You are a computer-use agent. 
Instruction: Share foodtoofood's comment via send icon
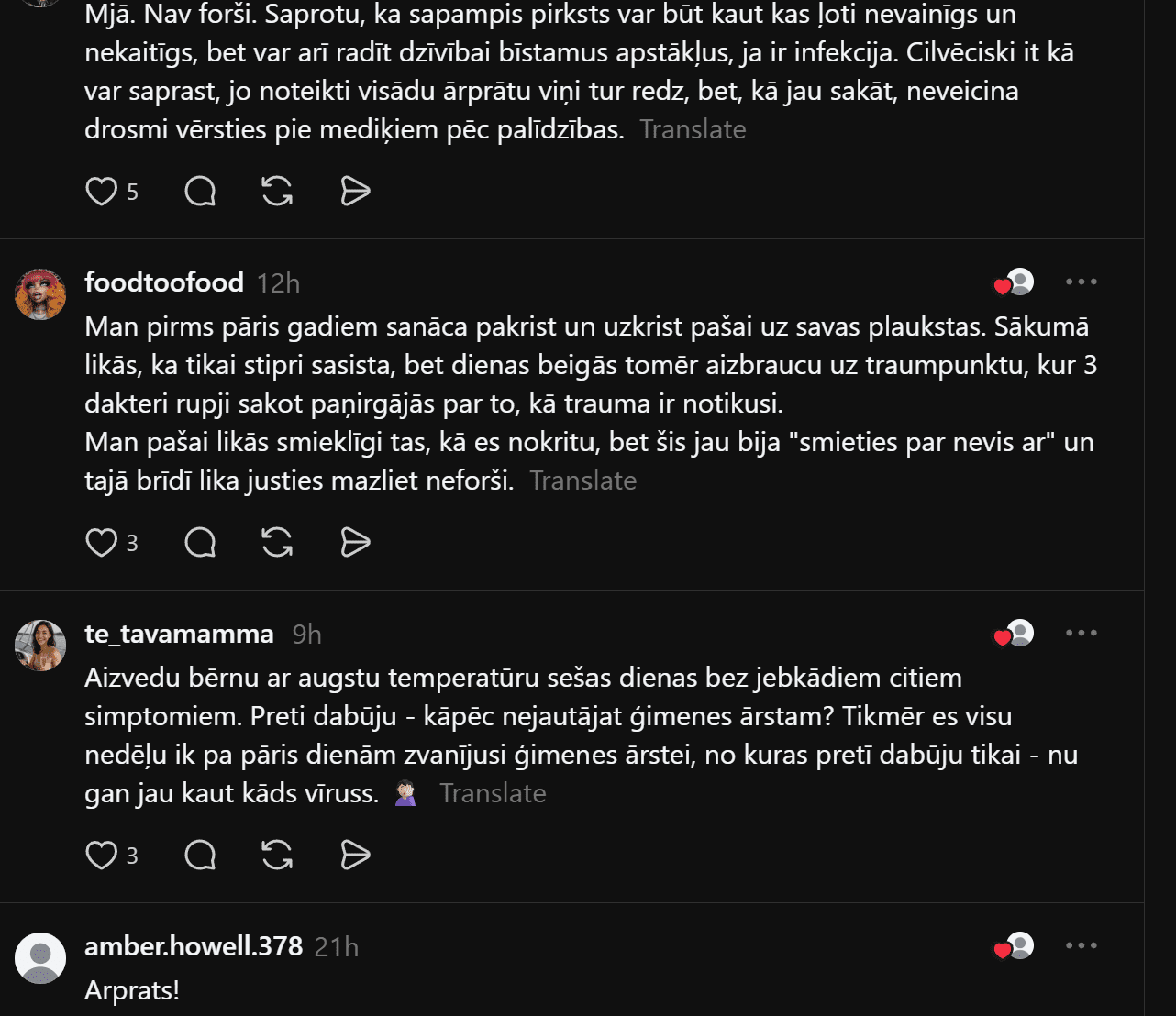[x=355, y=543]
